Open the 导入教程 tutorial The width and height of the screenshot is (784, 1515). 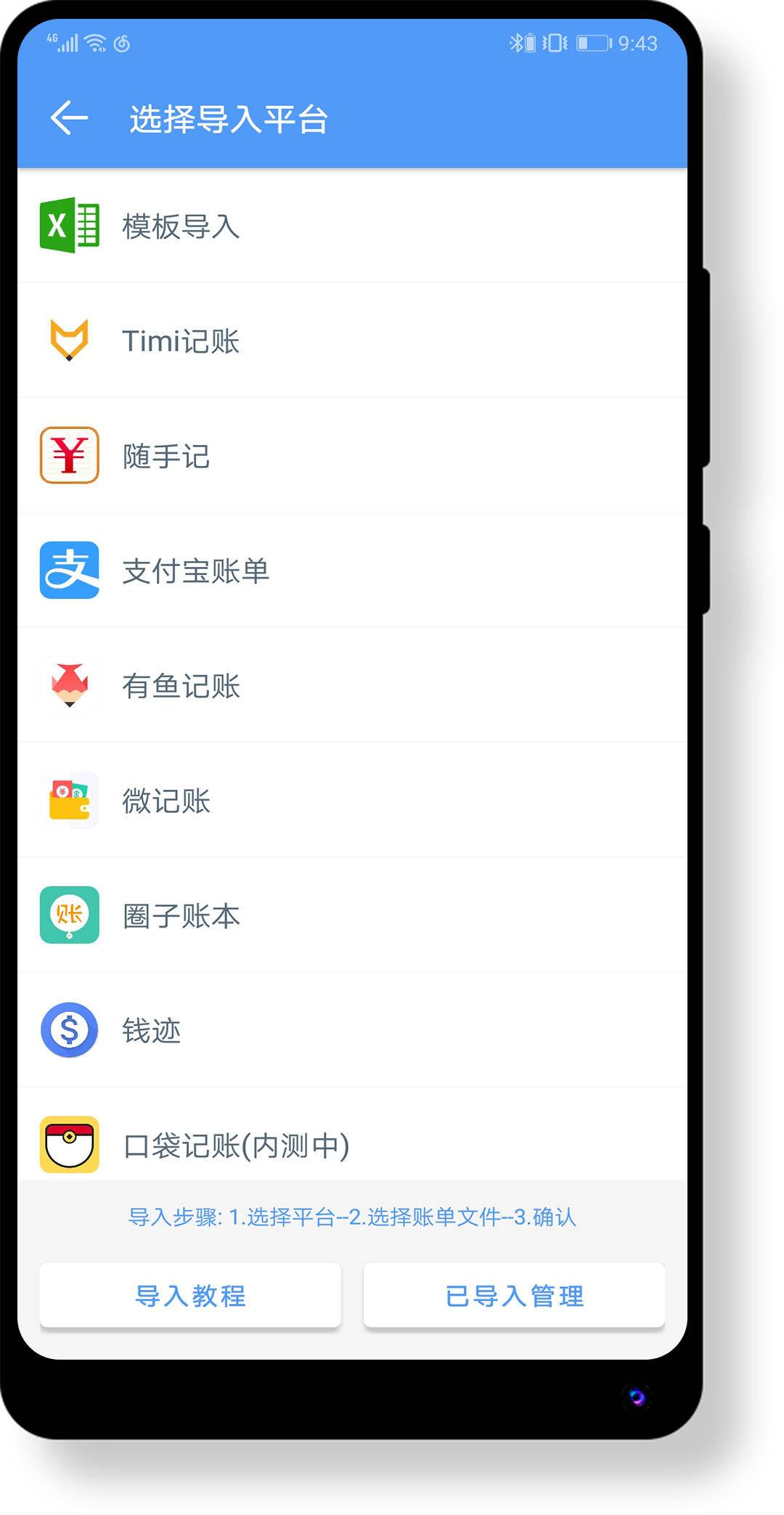(x=190, y=1295)
